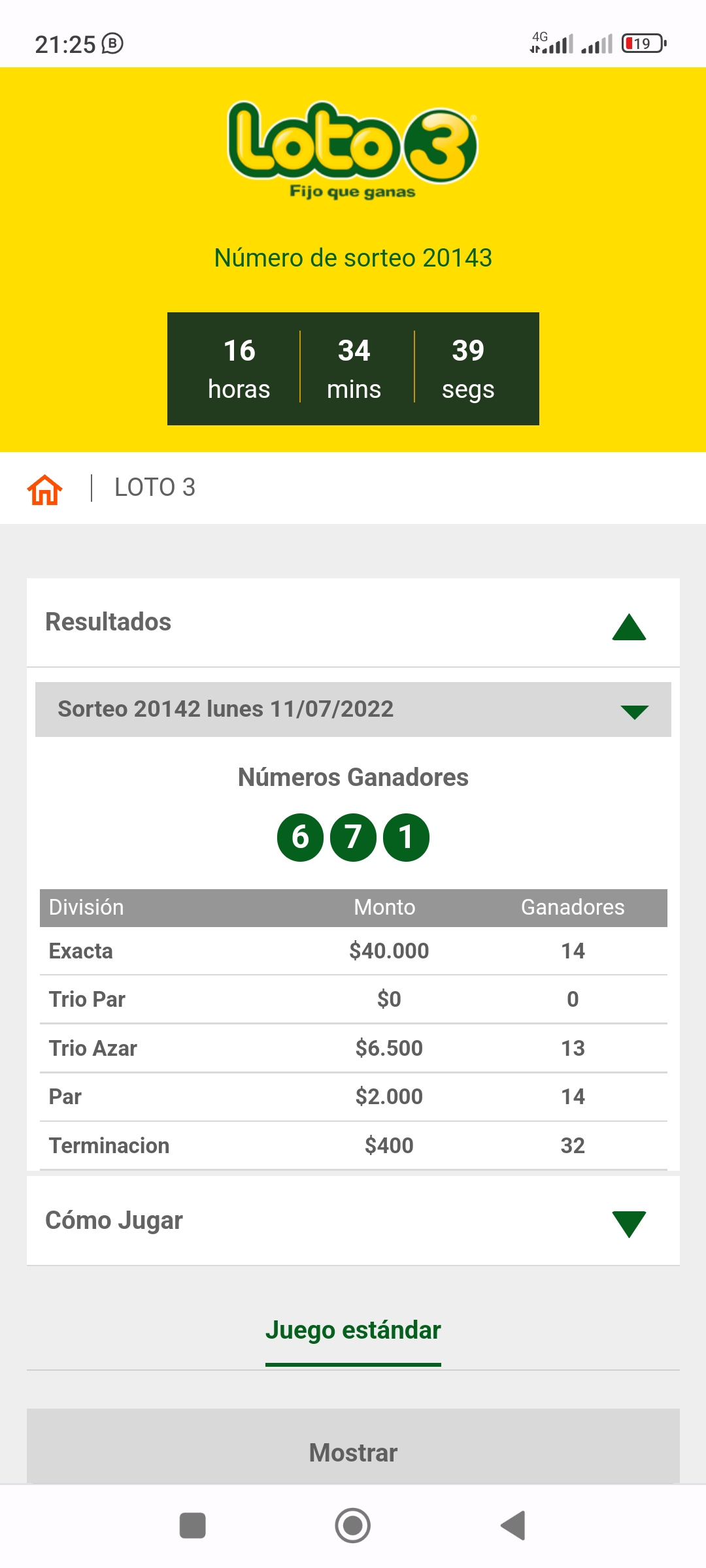Select the Juego estándar tab
This screenshot has width=706, height=1568.
353,1331
